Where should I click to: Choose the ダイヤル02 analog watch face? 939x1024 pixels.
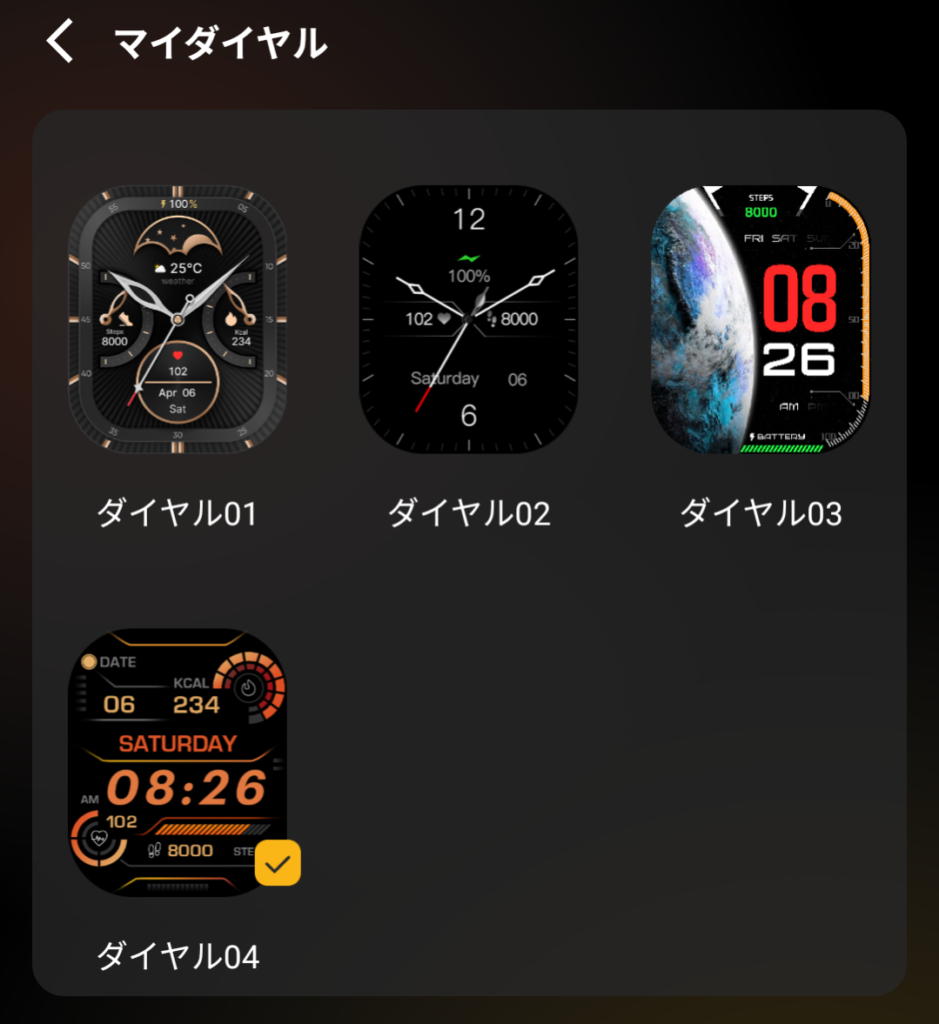point(469,320)
